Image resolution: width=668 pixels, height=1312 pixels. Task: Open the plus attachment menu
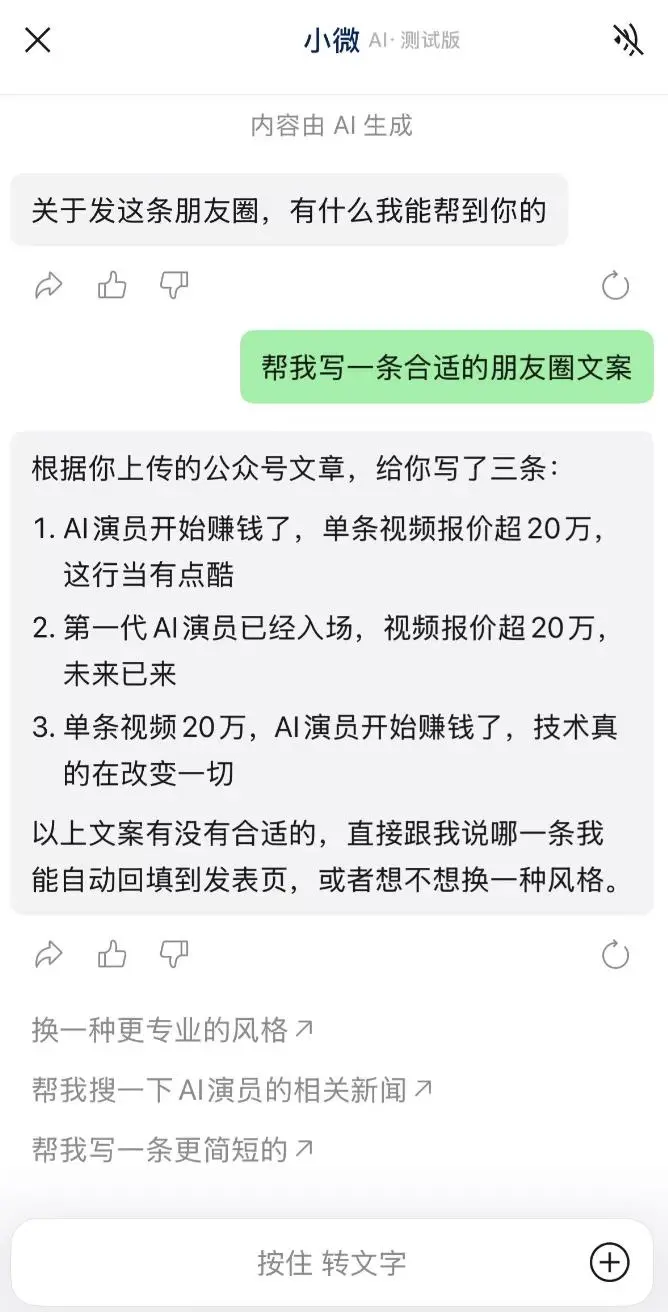click(609, 1262)
